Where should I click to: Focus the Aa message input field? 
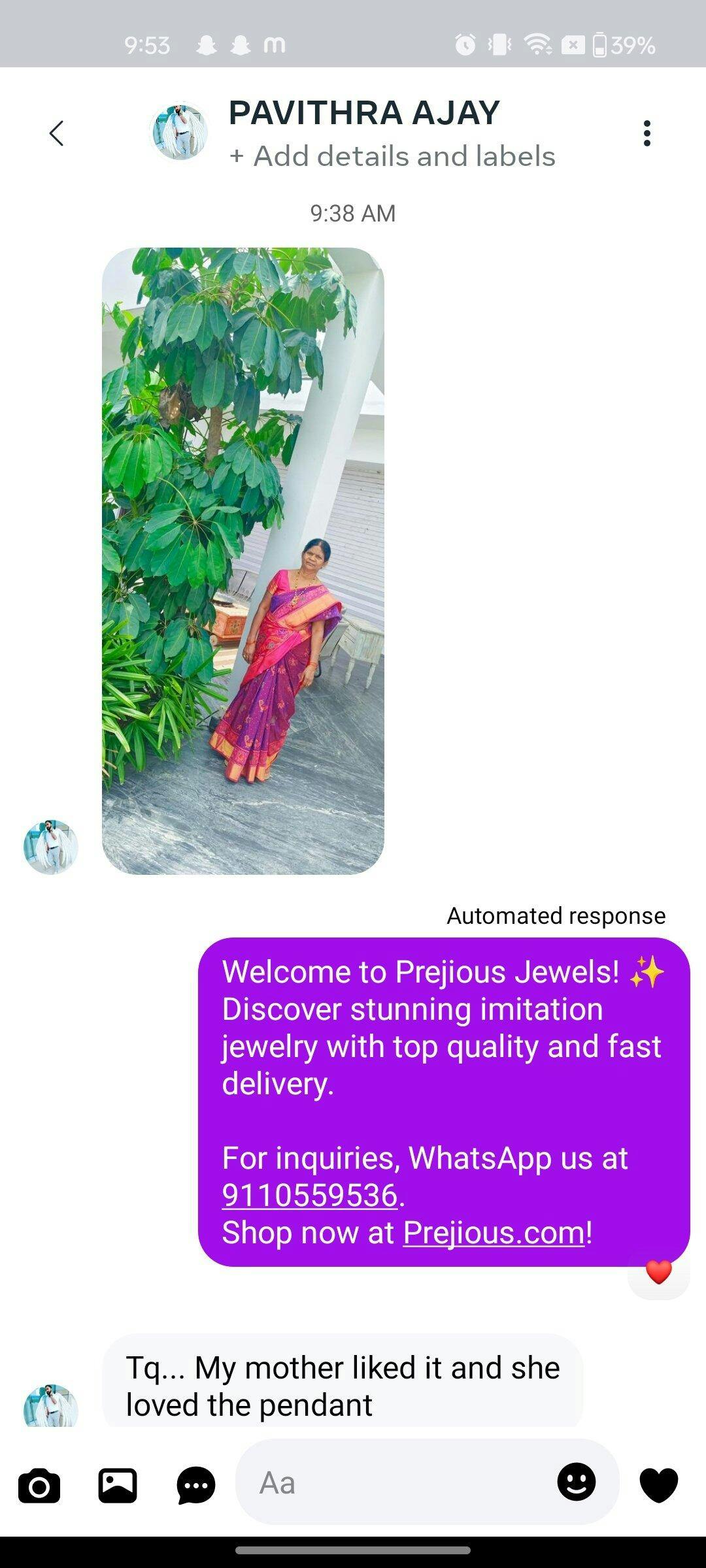[x=392, y=1483]
